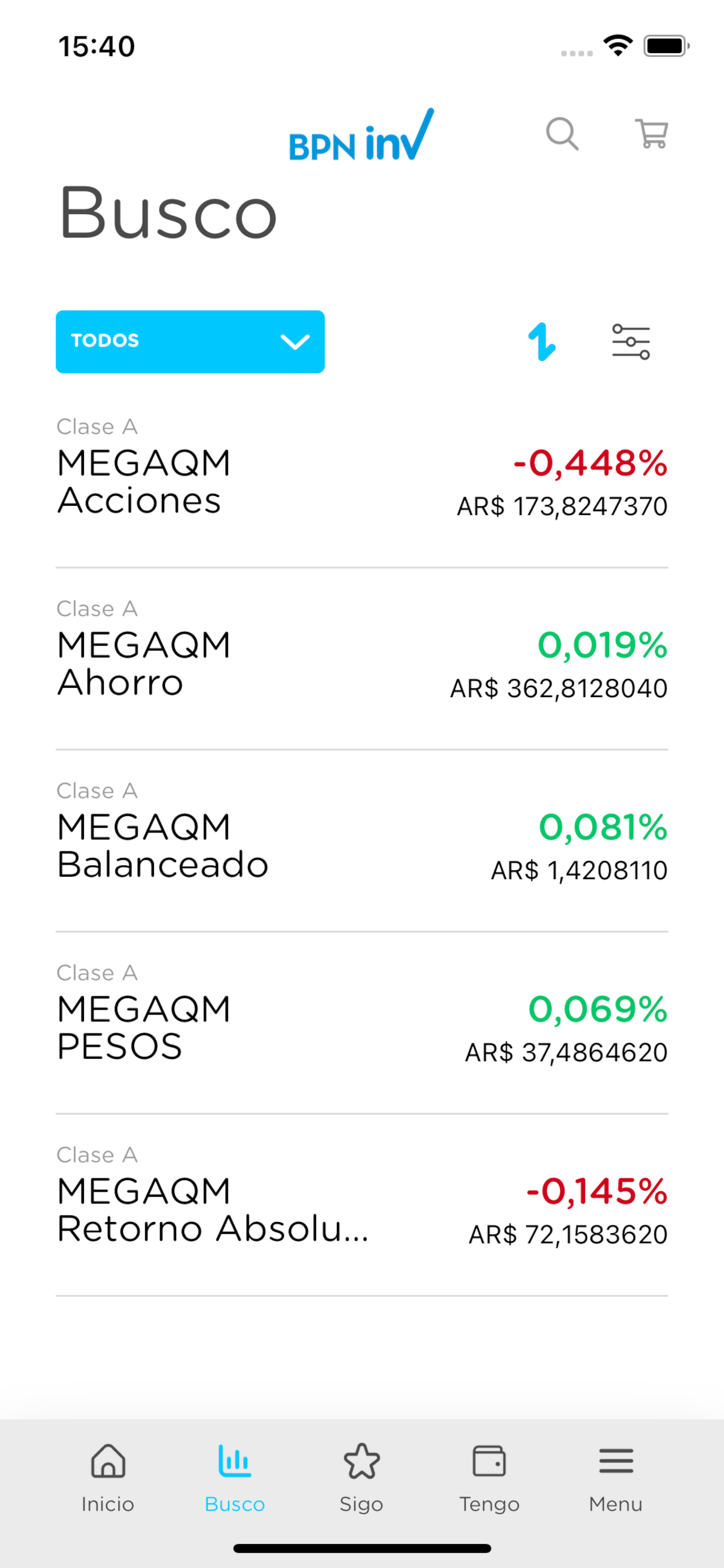View the MEGAQM Retorno Absoluto fund
724x1568 pixels.
click(362, 1205)
